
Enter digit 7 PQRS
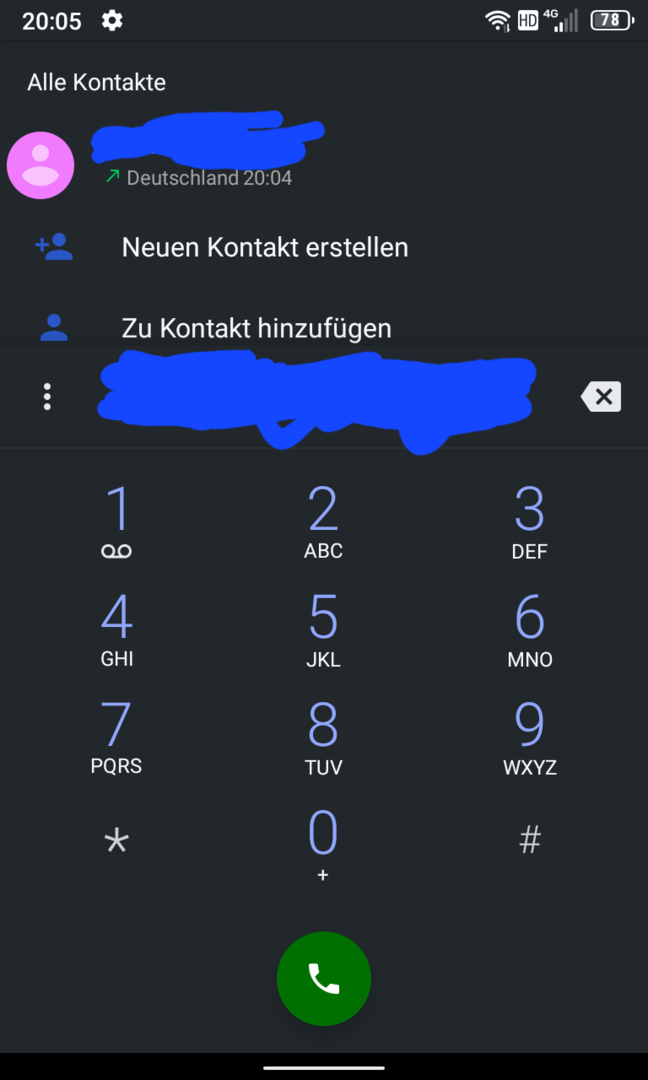117,738
